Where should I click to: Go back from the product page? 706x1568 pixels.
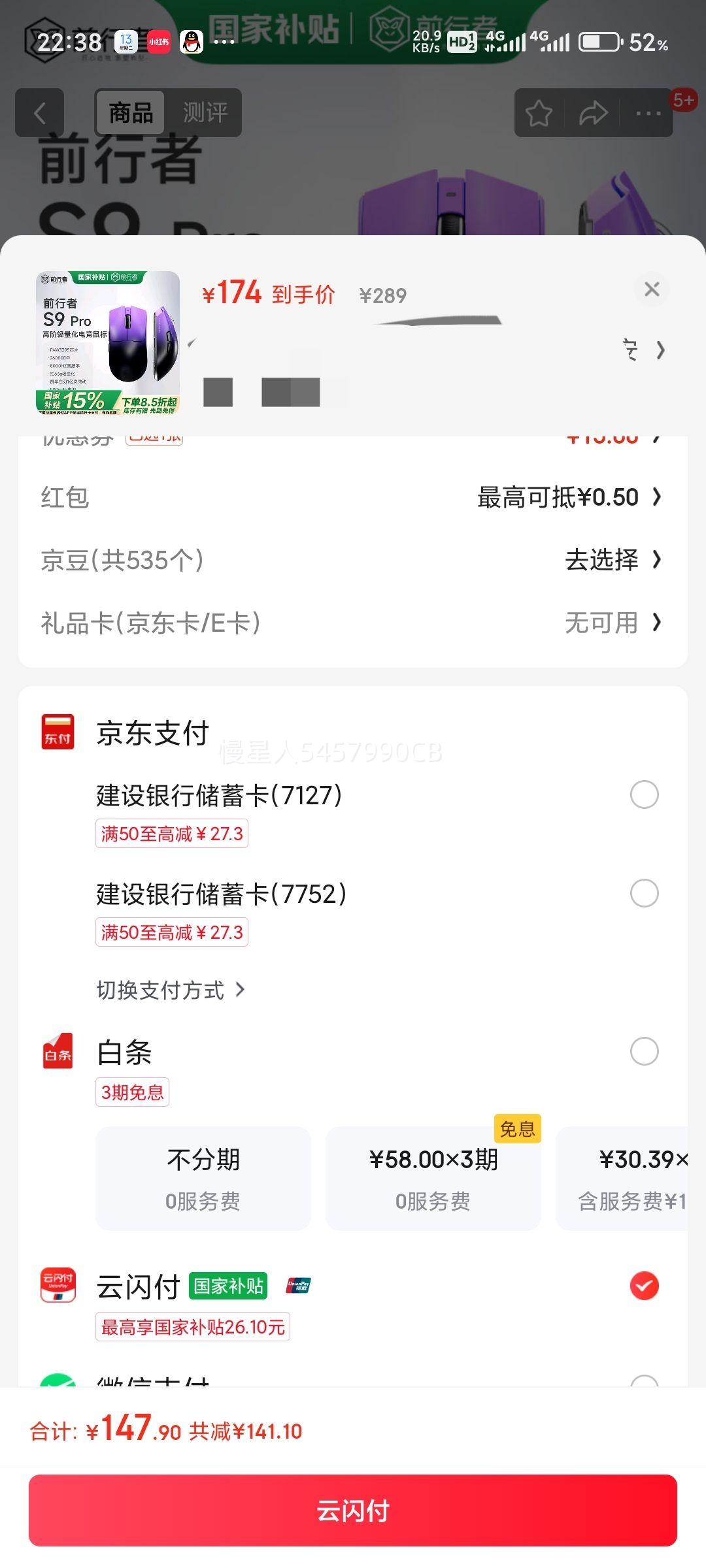click(x=40, y=113)
